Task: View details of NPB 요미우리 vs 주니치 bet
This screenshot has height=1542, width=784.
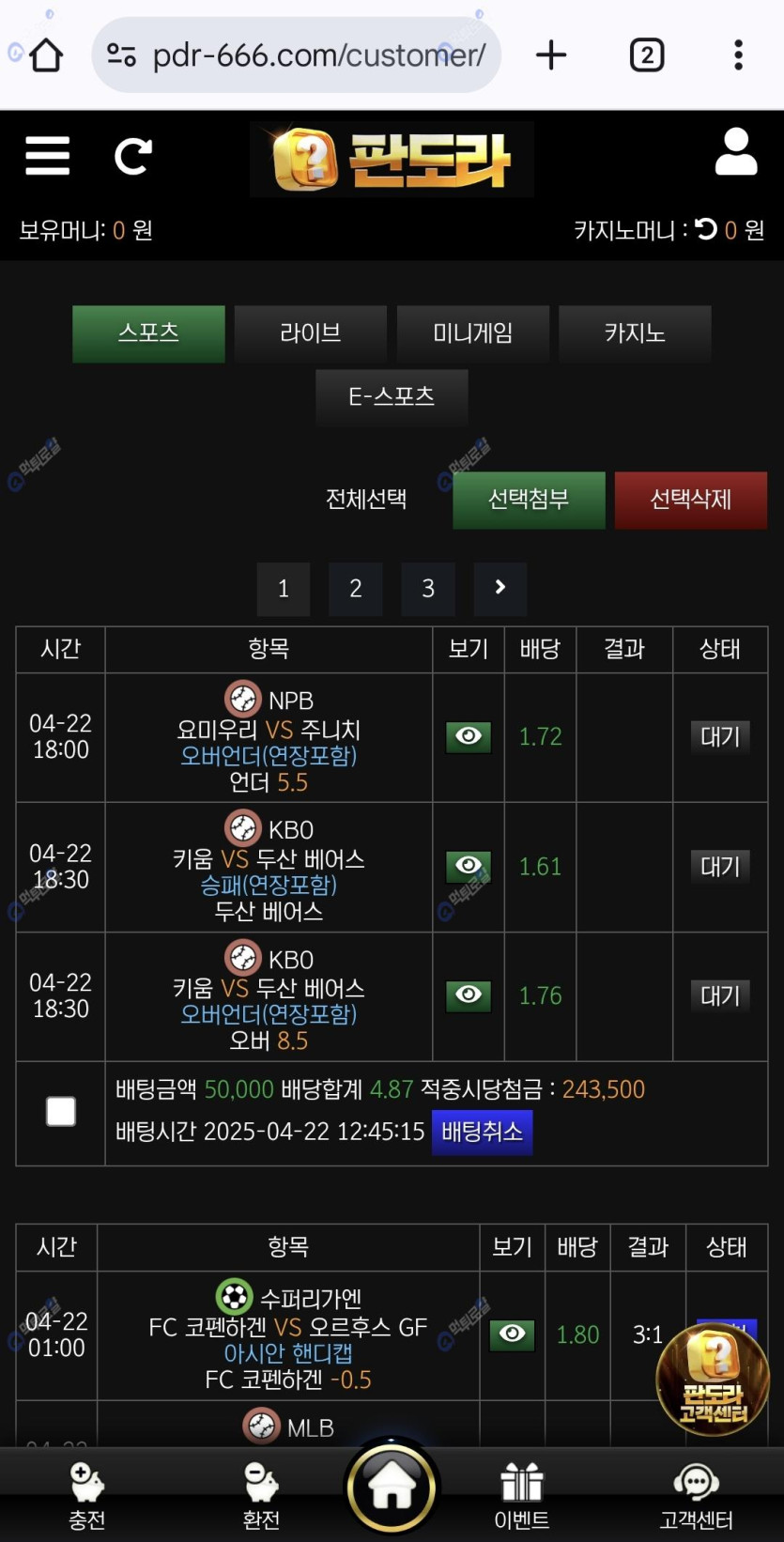Action: coord(468,737)
